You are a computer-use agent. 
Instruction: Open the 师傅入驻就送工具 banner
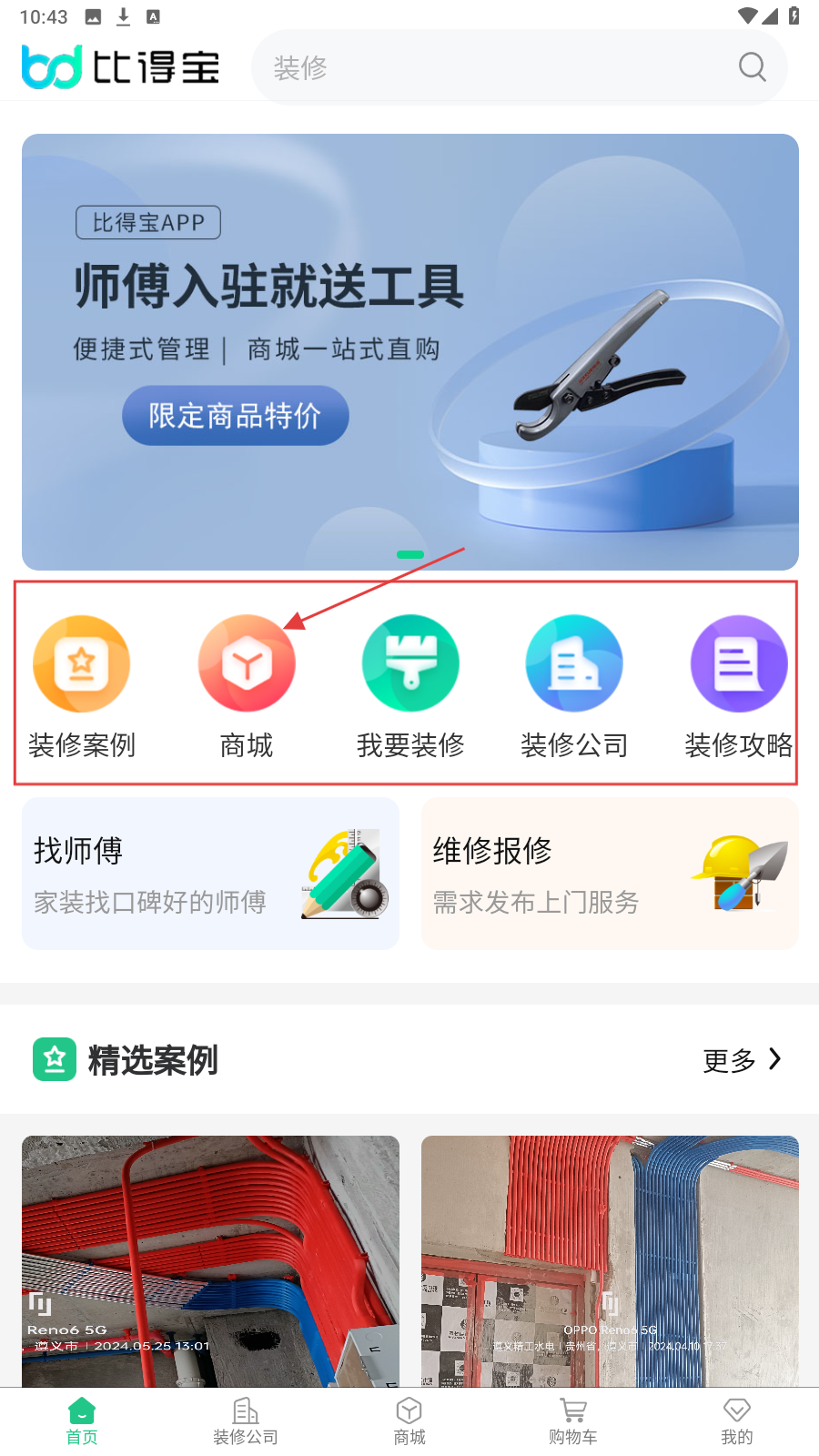(x=409, y=351)
